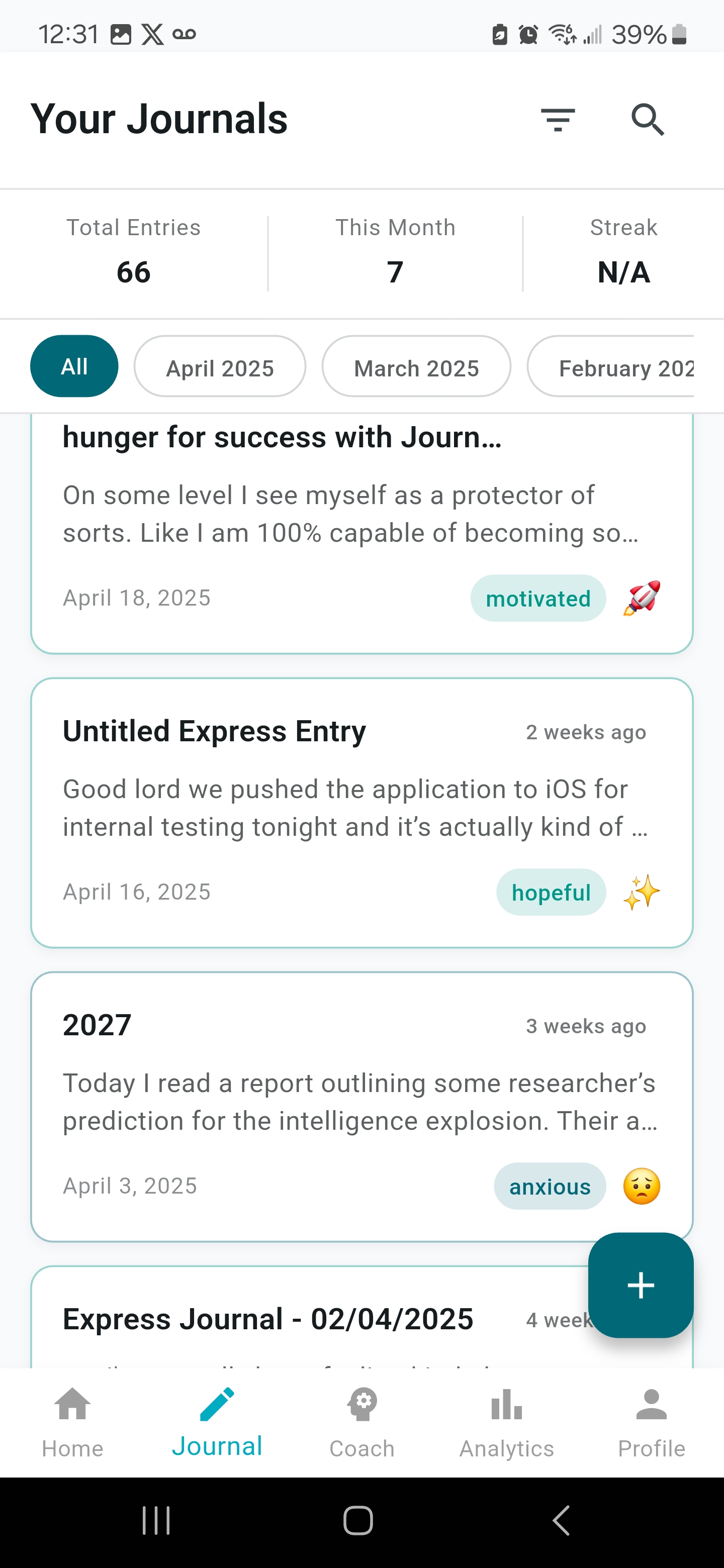Open the filter icon beside search
724x1568 pixels.
pyautogui.click(x=558, y=119)
